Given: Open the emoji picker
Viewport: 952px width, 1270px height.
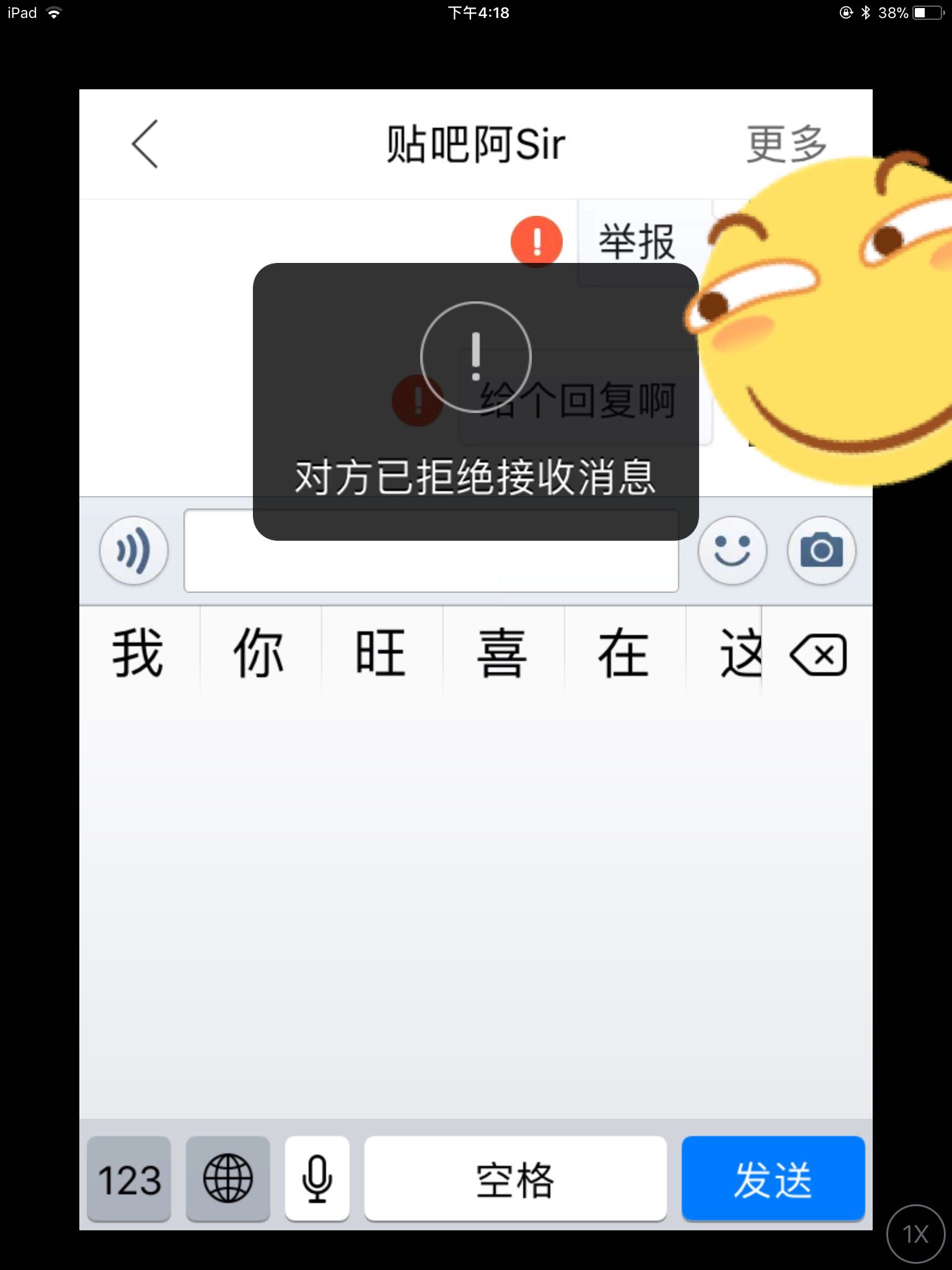Looking at the screenshot, I should point(732,551).
